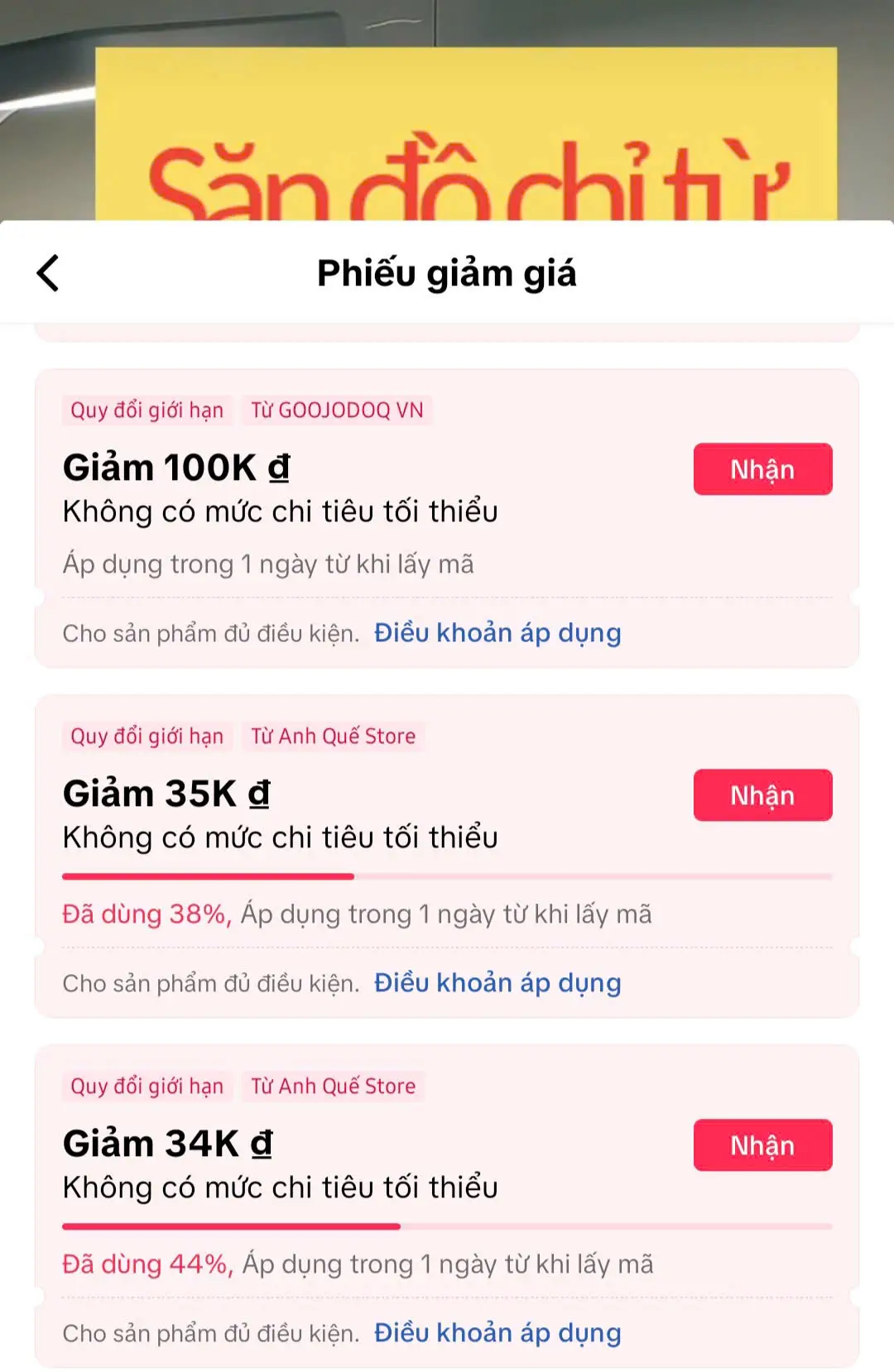Read Điều khoản áp dụng of 34K coupon

(x=497, y=1333)
